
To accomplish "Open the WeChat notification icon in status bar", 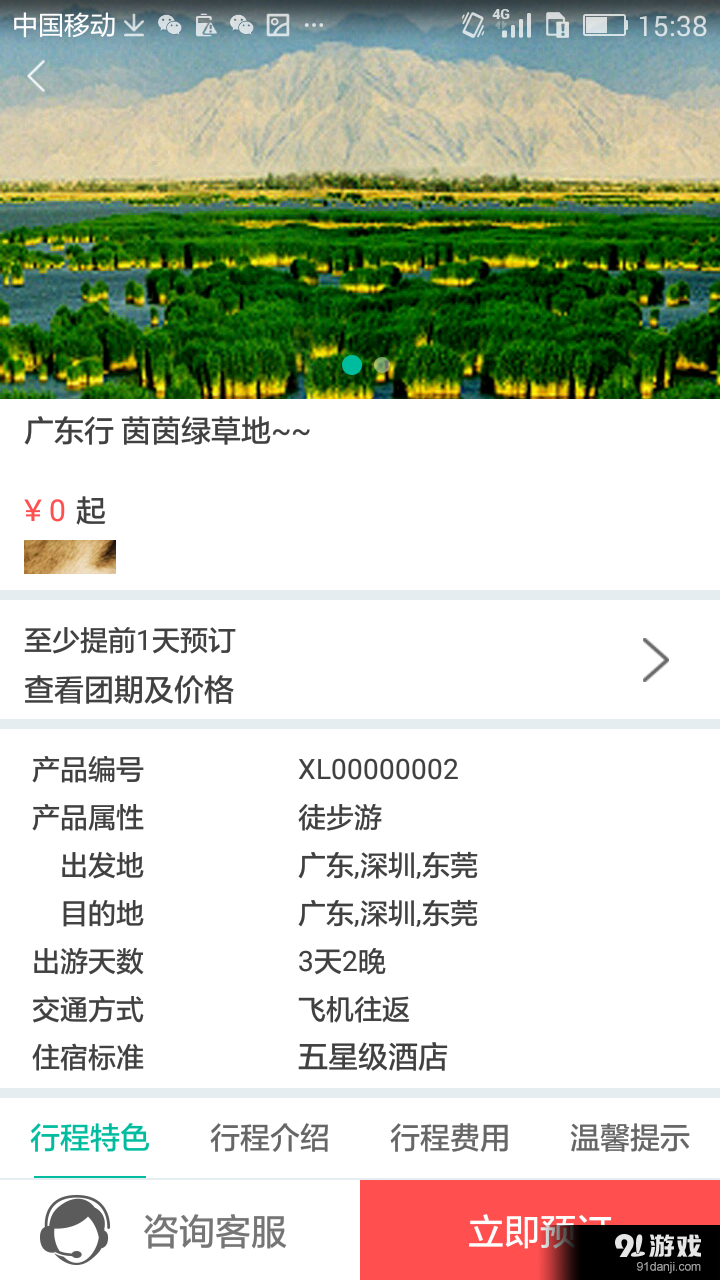I will pyautogui.click(x=168, y=24).
